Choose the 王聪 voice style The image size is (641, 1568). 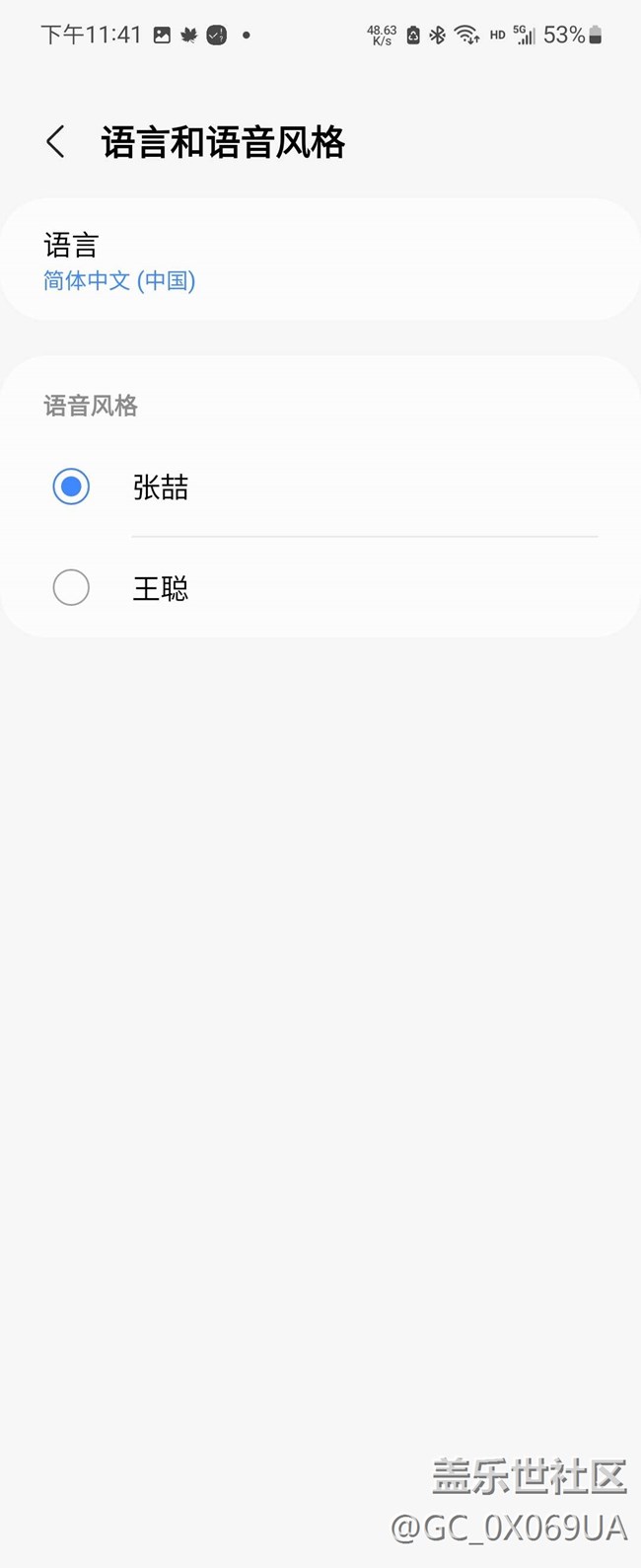320,588
